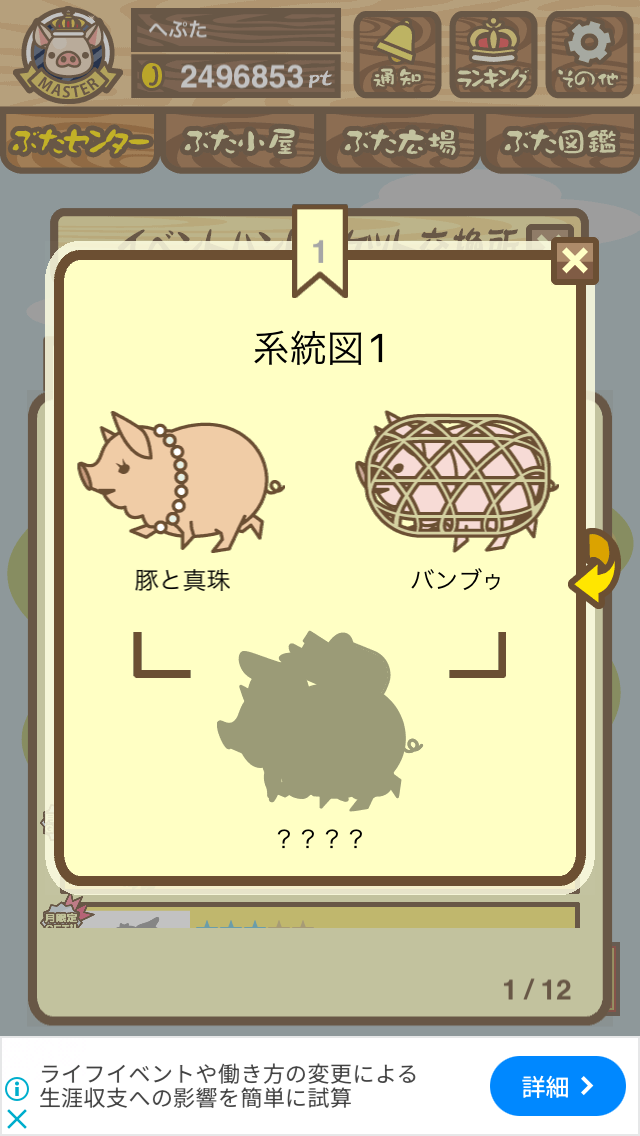This screenshot has height=1136, width=640.
Task: Dismiss the ad banner with the X
Action: point(17,1119)
